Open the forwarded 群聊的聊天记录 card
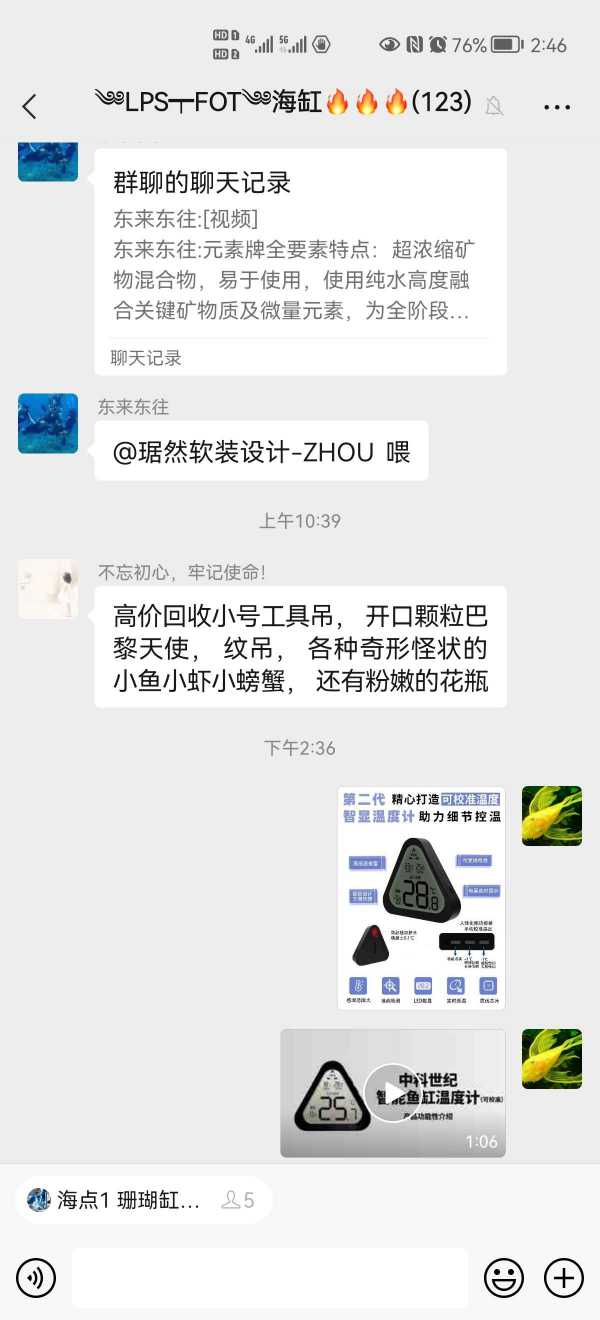Image resolution: width=600 pixels, height=1320 pixels. [x=300, y=260]
